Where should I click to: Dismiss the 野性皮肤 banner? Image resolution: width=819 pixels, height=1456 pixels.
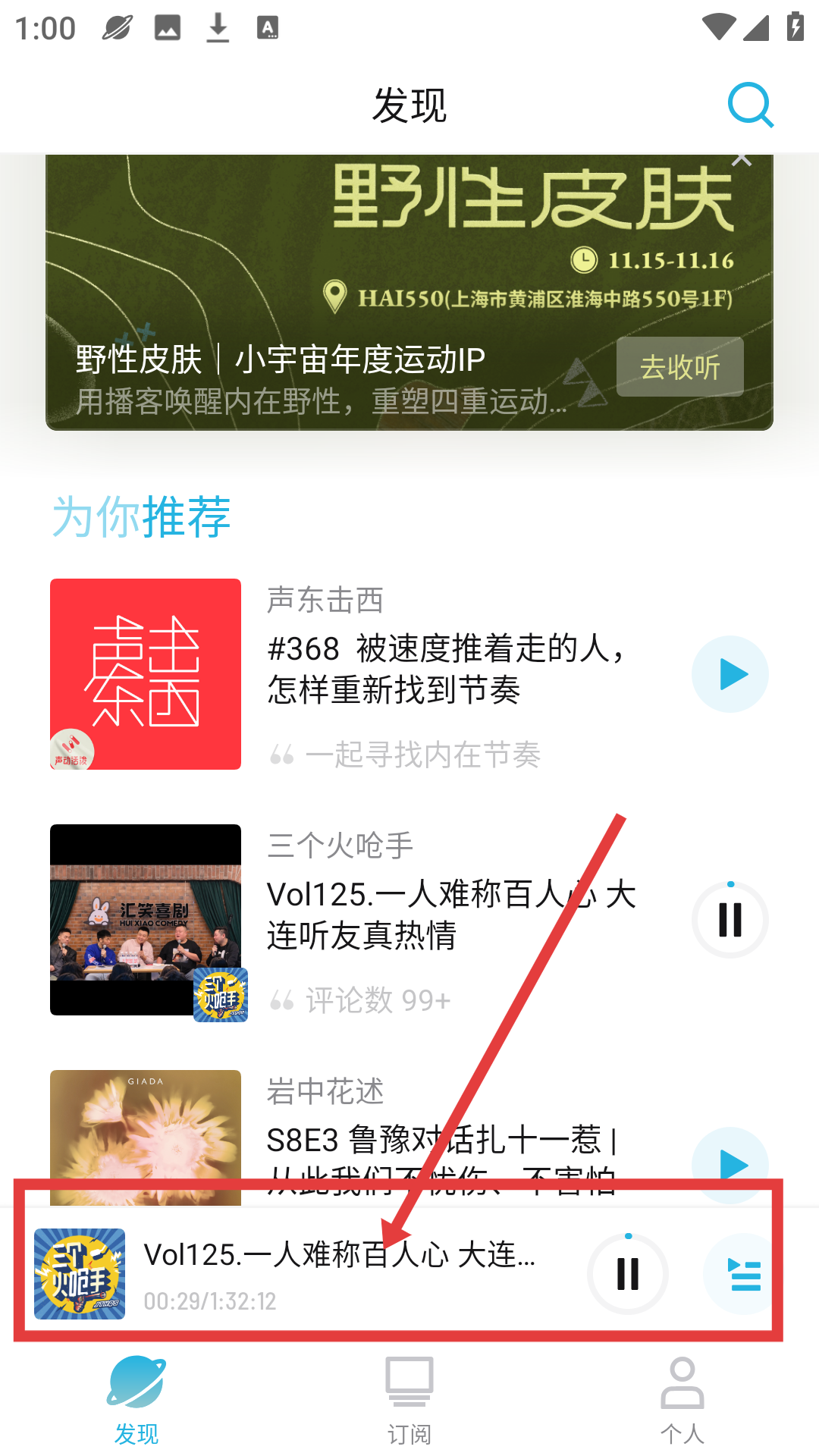741,160
